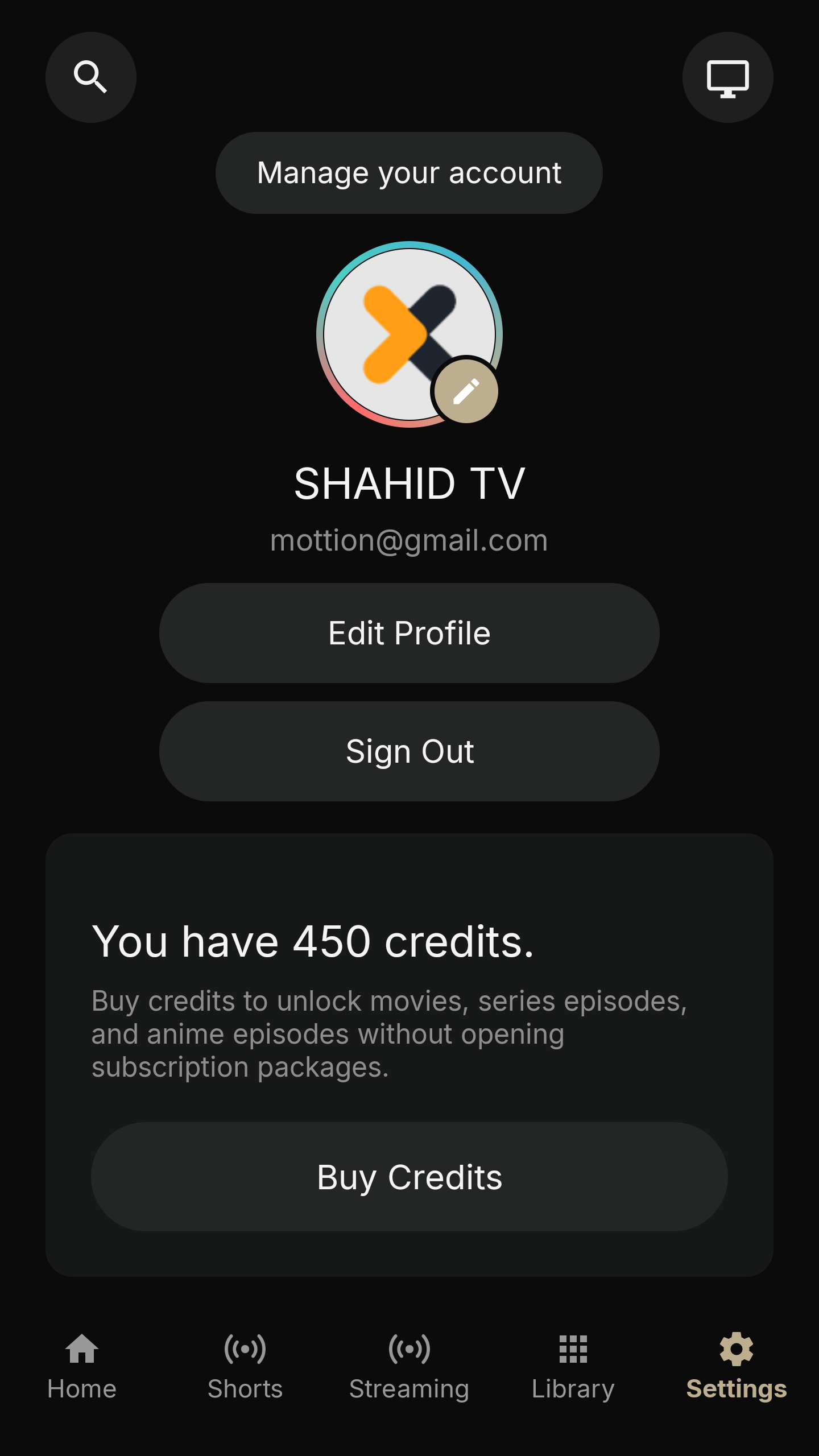Switch to the Library tab

[x=573, y=1367]
